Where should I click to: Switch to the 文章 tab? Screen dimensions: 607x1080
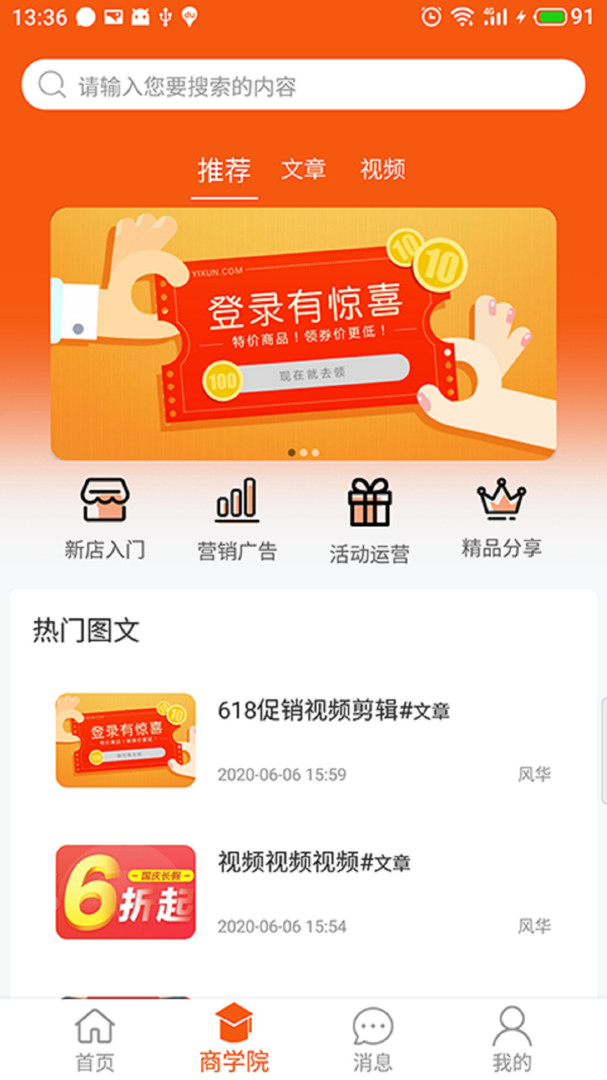[303, 169]
